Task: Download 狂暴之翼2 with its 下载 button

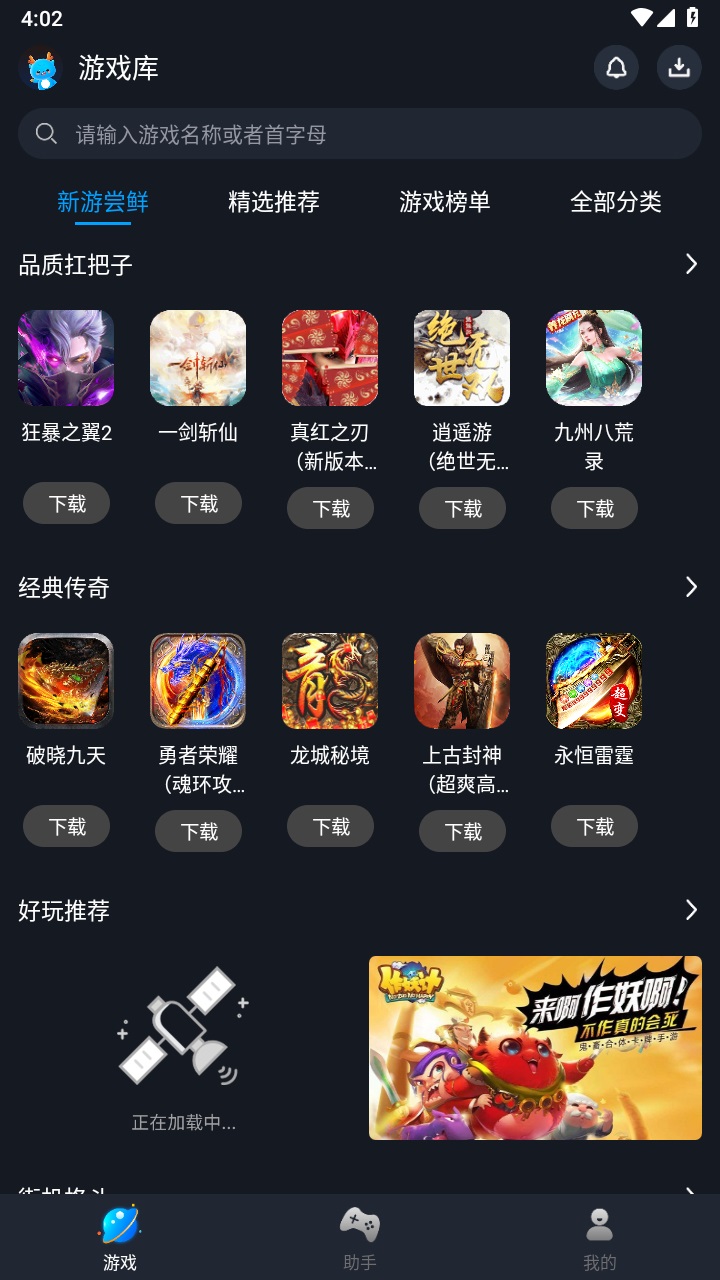Action: click(66, 503)
